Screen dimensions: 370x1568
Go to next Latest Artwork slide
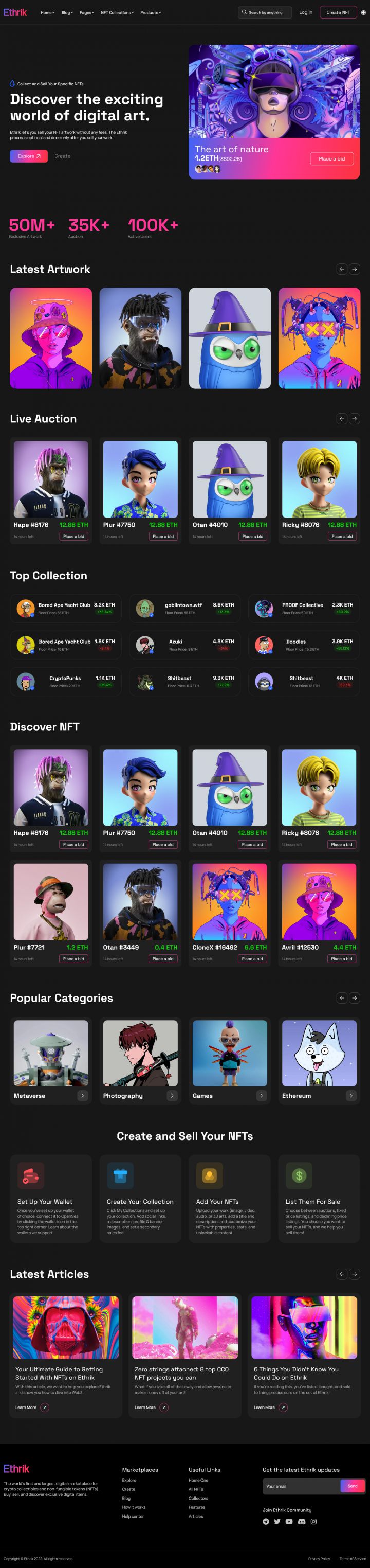tap(354, 269)
